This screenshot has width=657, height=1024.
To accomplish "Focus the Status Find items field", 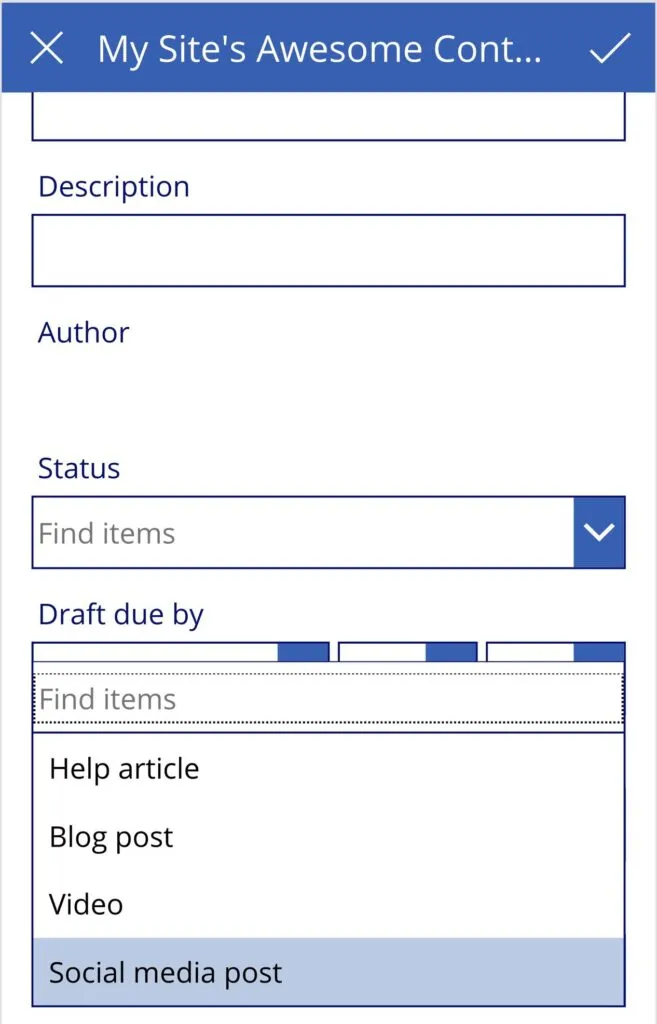I will tap(302, 532).
